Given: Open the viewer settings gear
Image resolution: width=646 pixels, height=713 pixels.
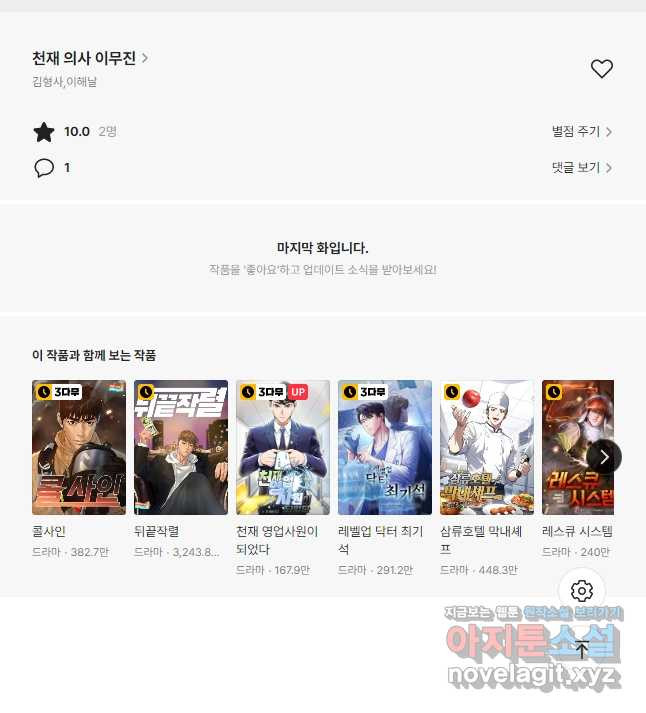Looking at the screenshot, I should click(x=582, y=590).
